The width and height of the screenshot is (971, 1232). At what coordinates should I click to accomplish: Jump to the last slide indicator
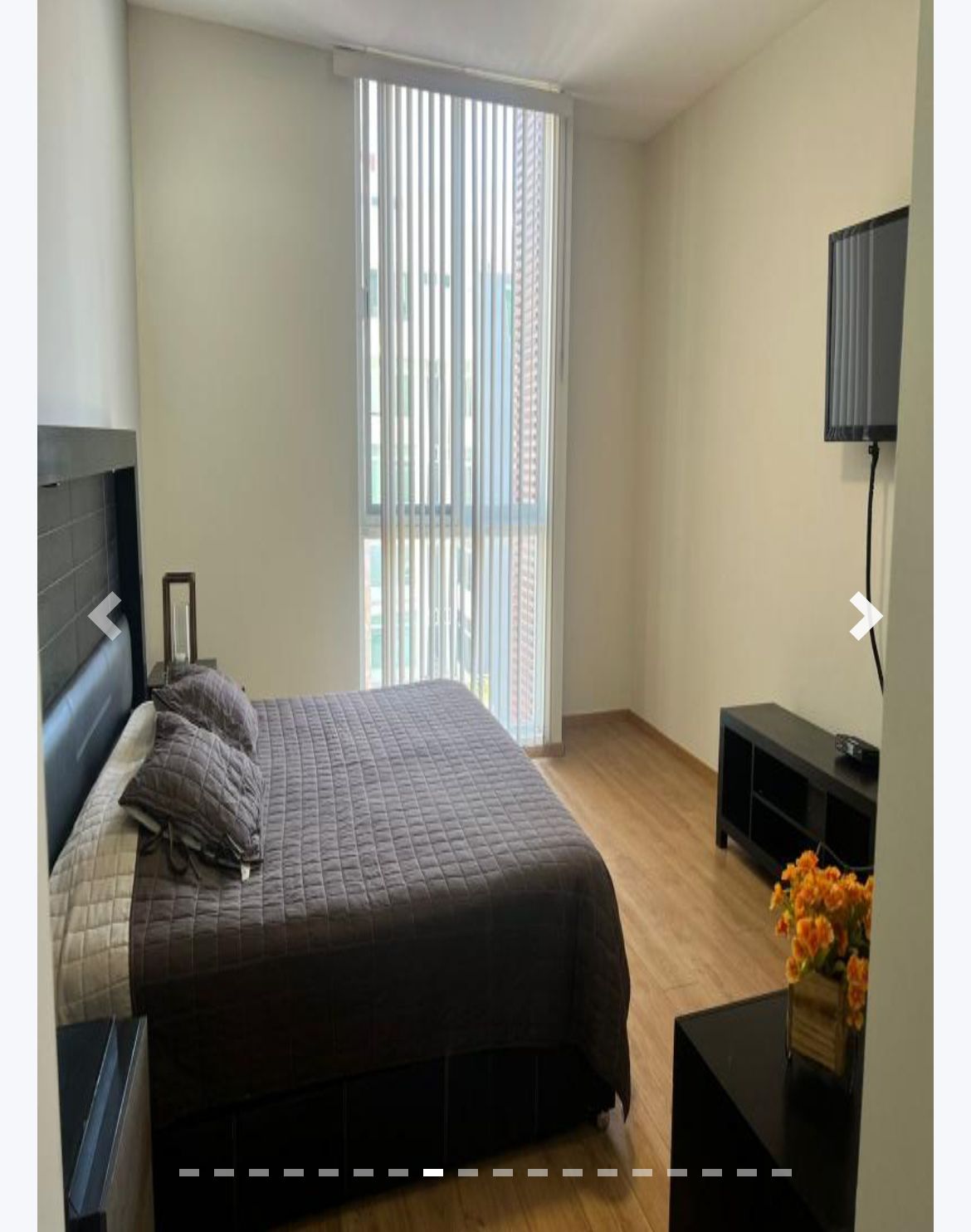tap(781, 1173)
